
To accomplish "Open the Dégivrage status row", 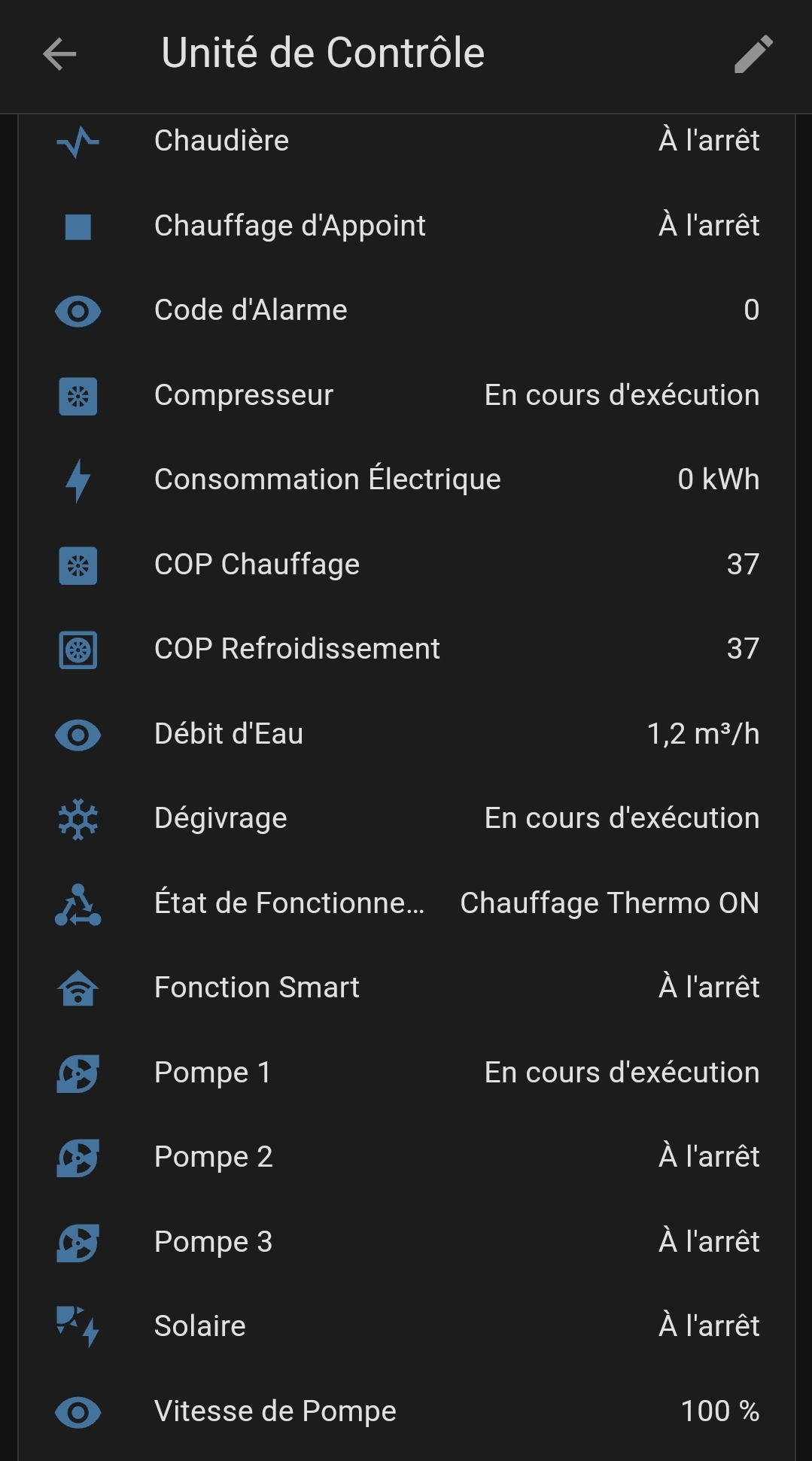I will pyautogui.click(x=406, y=818).
